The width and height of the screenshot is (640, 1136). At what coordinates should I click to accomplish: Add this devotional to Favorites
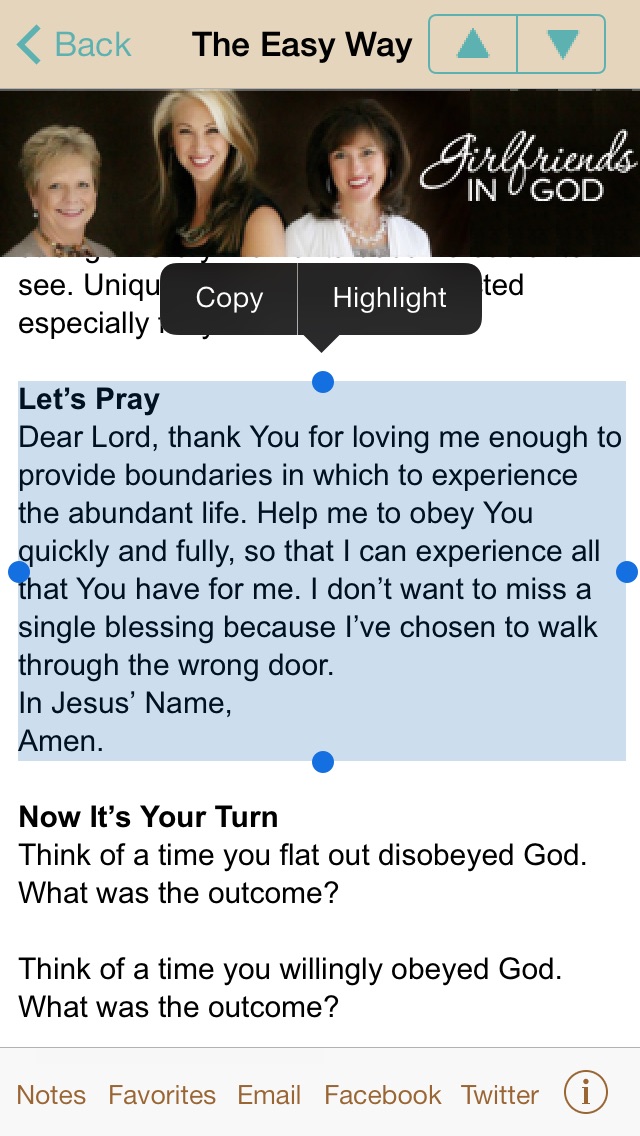coord(162,1094)
